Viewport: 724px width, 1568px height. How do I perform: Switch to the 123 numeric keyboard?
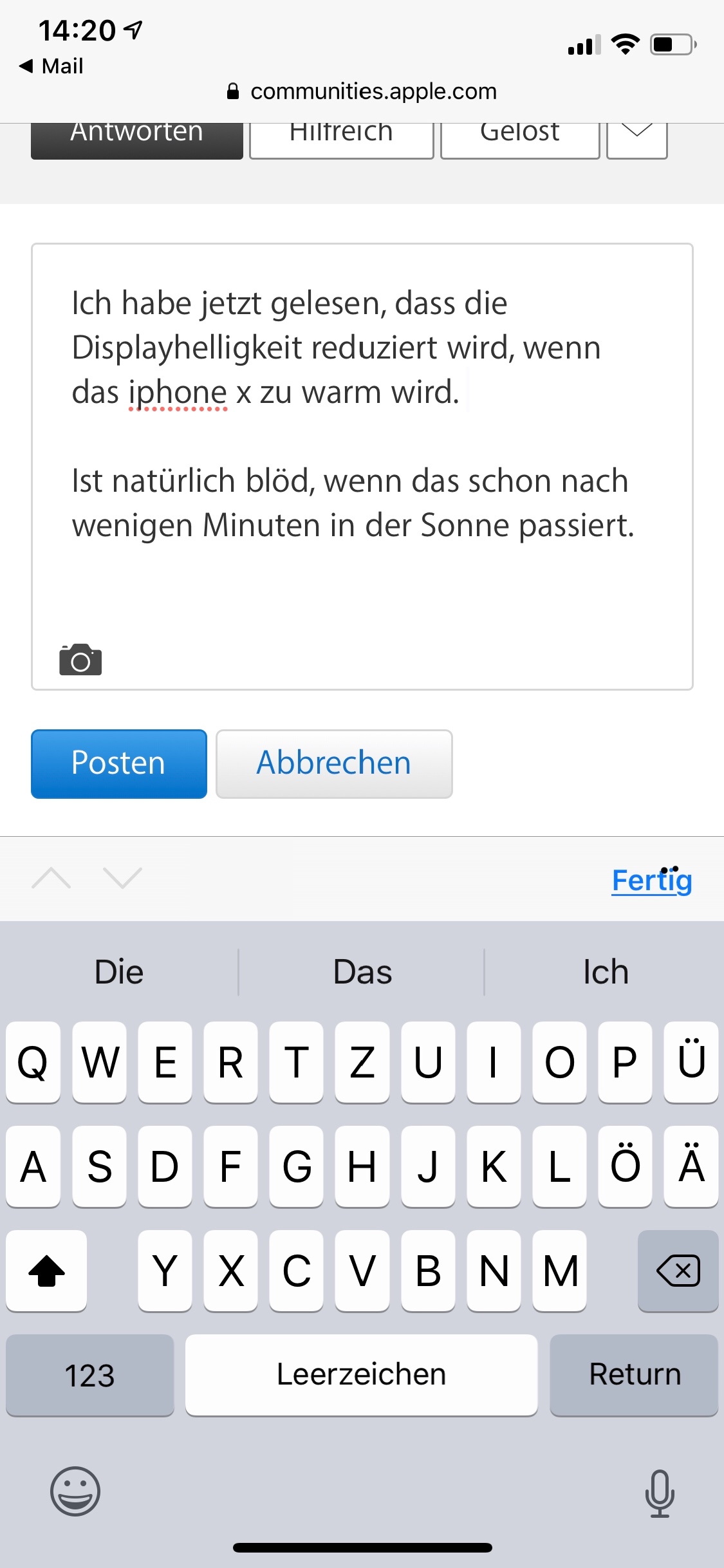pyautogui.click(x=89, y=1375)
